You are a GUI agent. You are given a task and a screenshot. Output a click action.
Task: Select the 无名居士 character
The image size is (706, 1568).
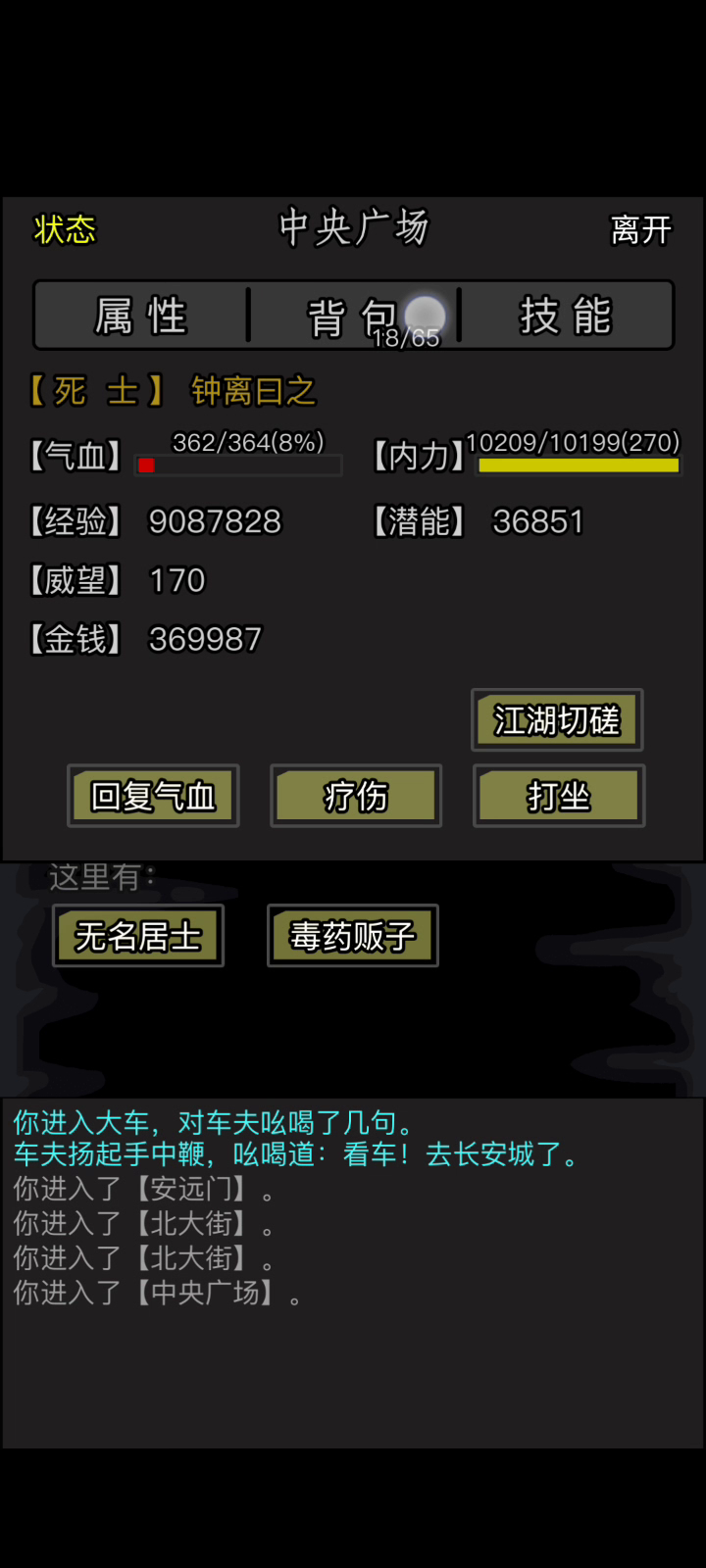pyautogui.click(x=138, y=936)
